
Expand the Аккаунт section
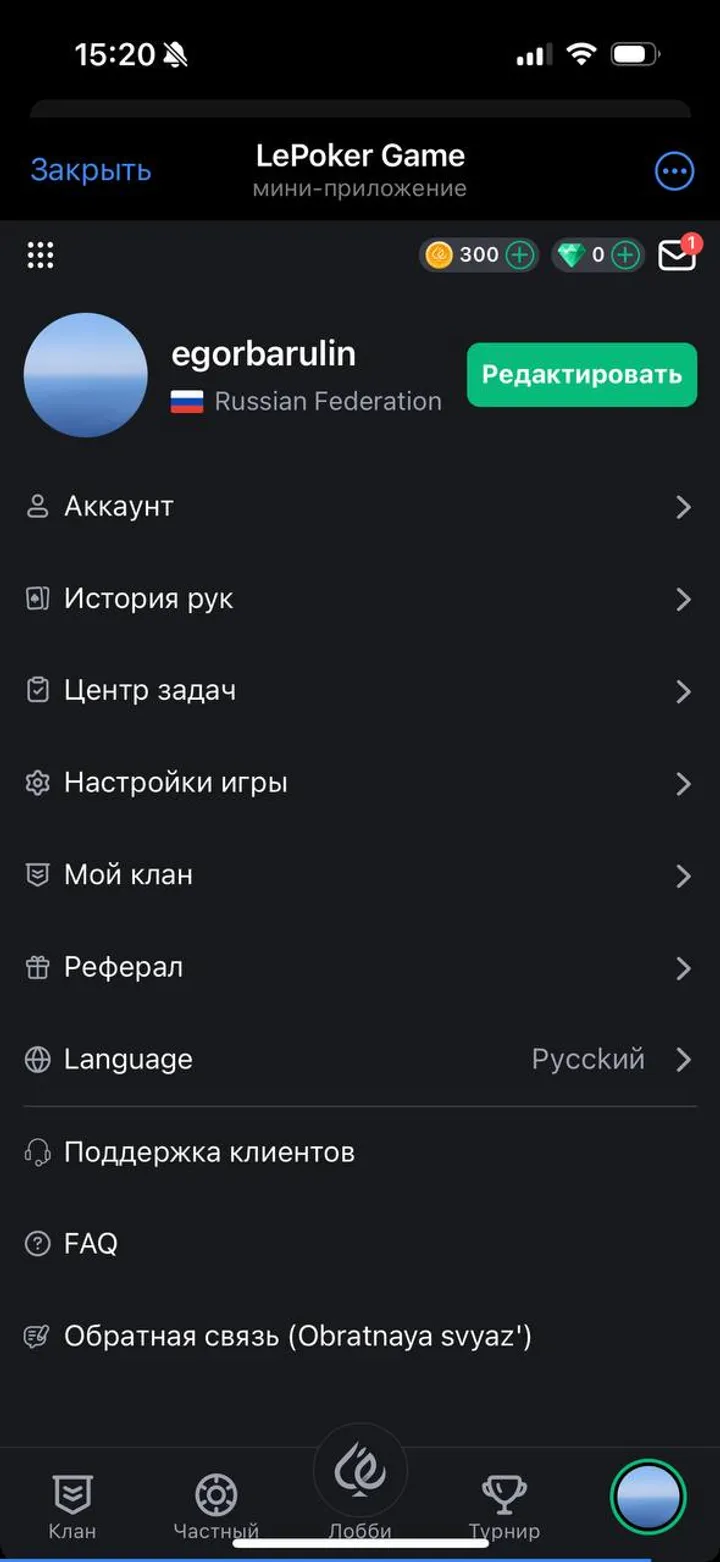(x=360, y=506)
